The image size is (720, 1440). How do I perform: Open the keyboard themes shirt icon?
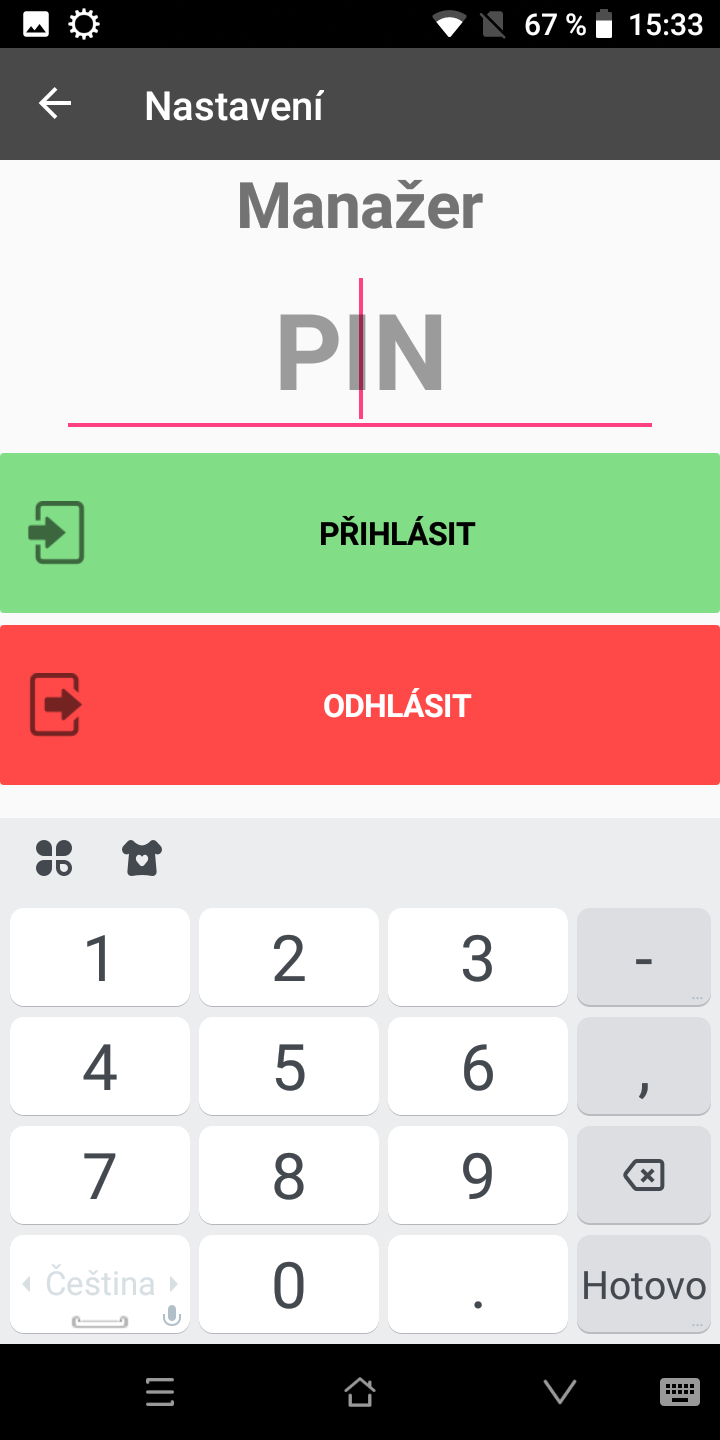[x=142, y=858]
